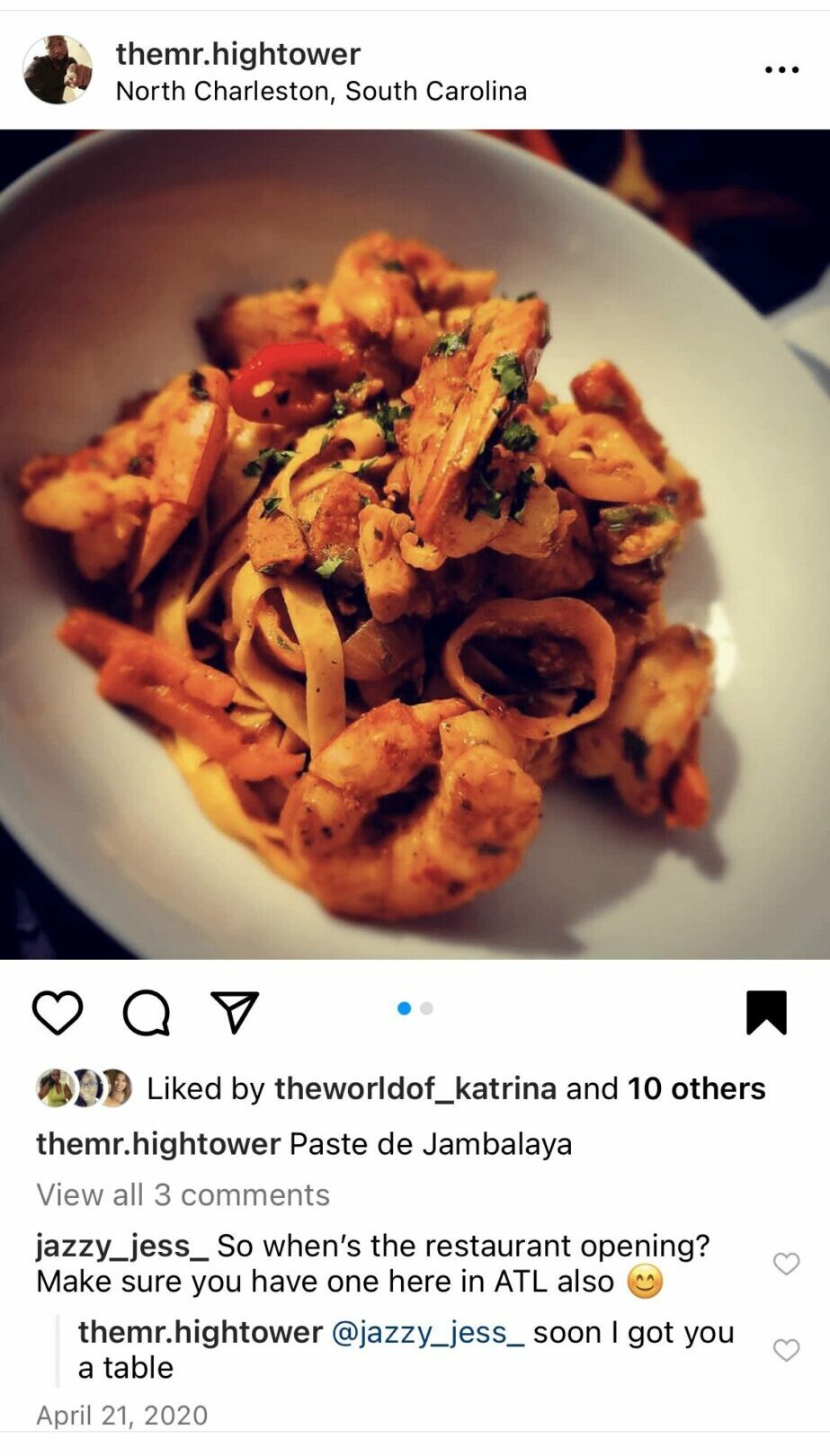View all 3 comments

pos(183,1194)
